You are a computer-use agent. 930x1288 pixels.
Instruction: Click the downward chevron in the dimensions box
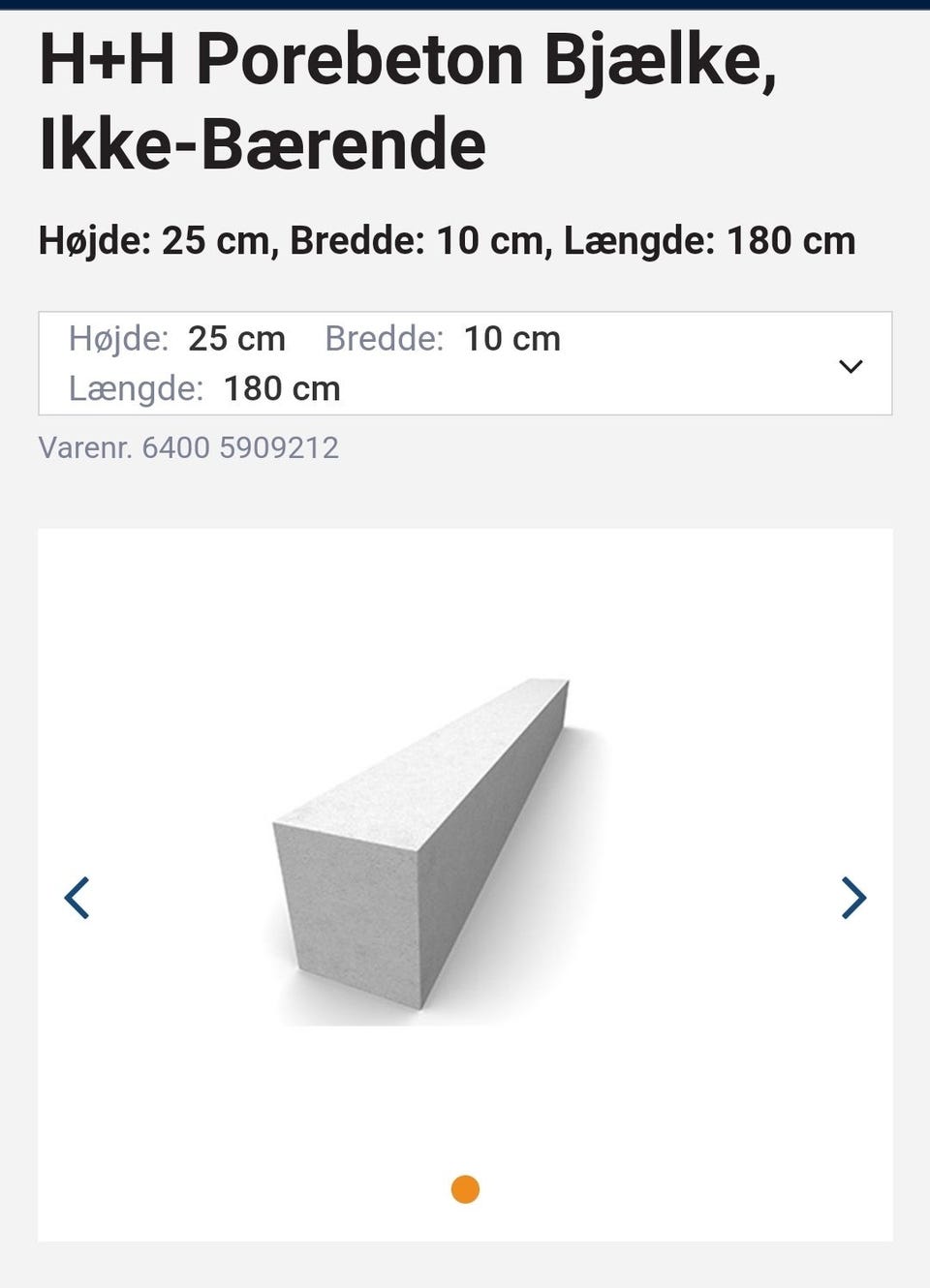coord(851,365)
